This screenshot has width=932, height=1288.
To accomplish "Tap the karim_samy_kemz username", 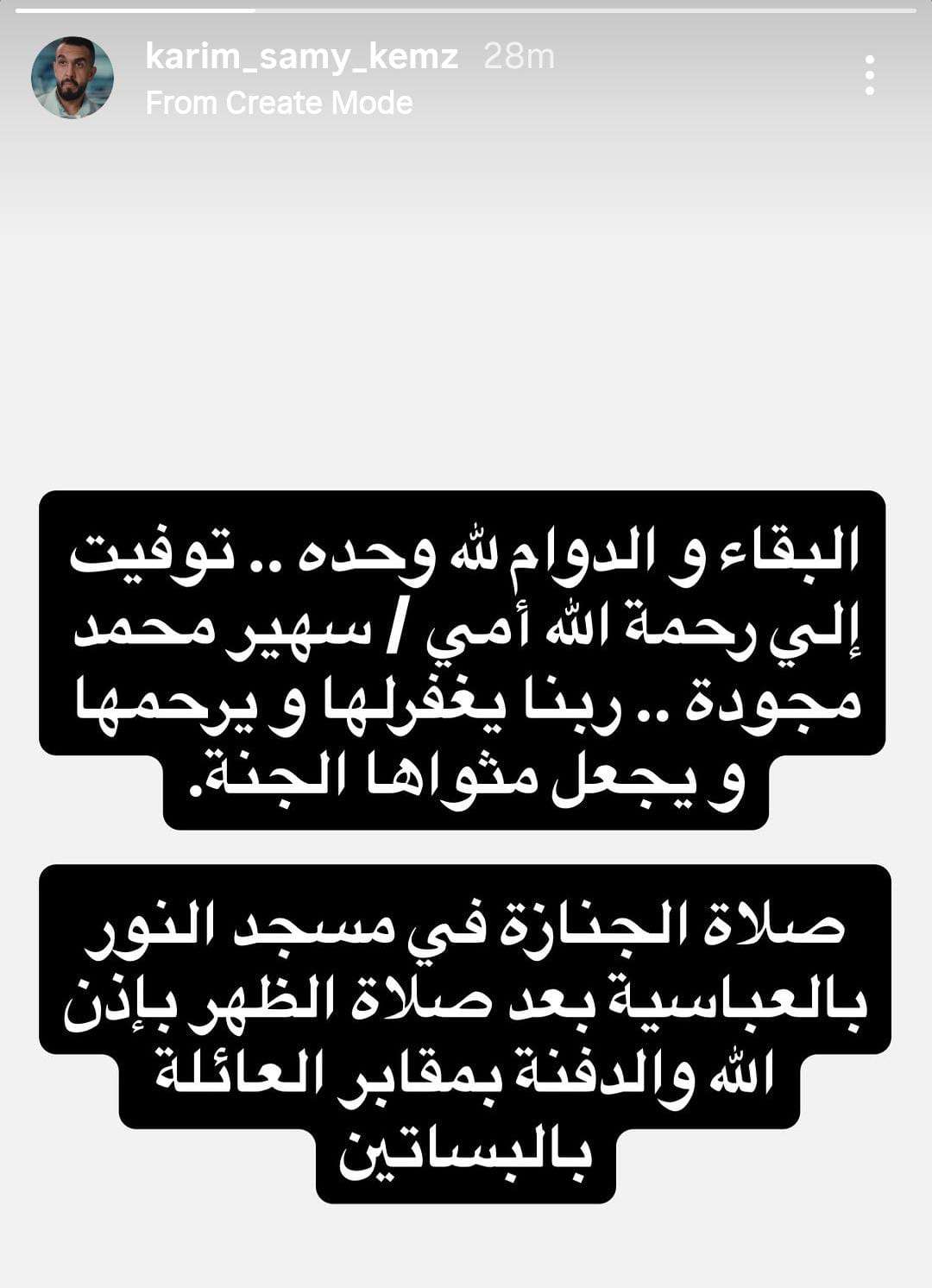I will click(x=301, y=57).
